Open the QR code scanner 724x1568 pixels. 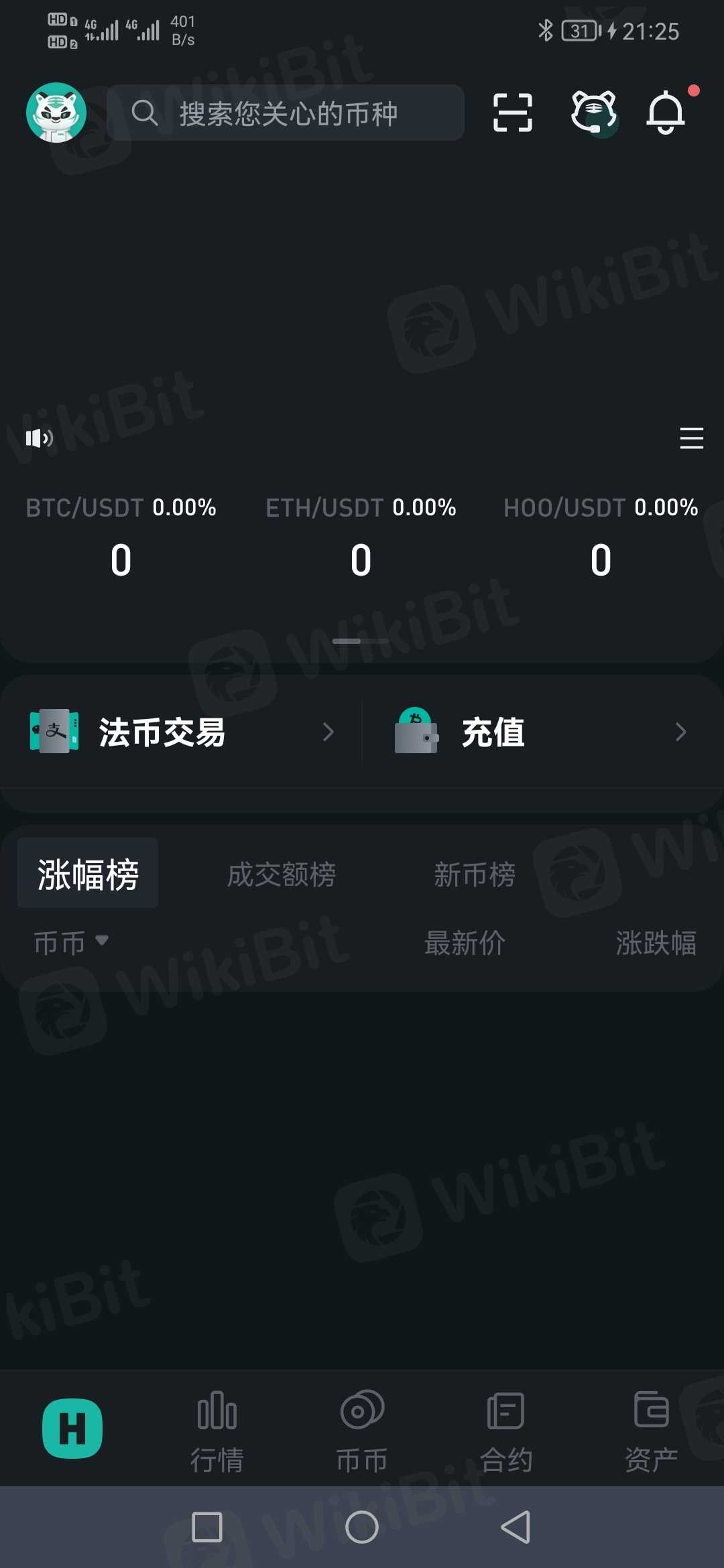[x=513, y=113]
